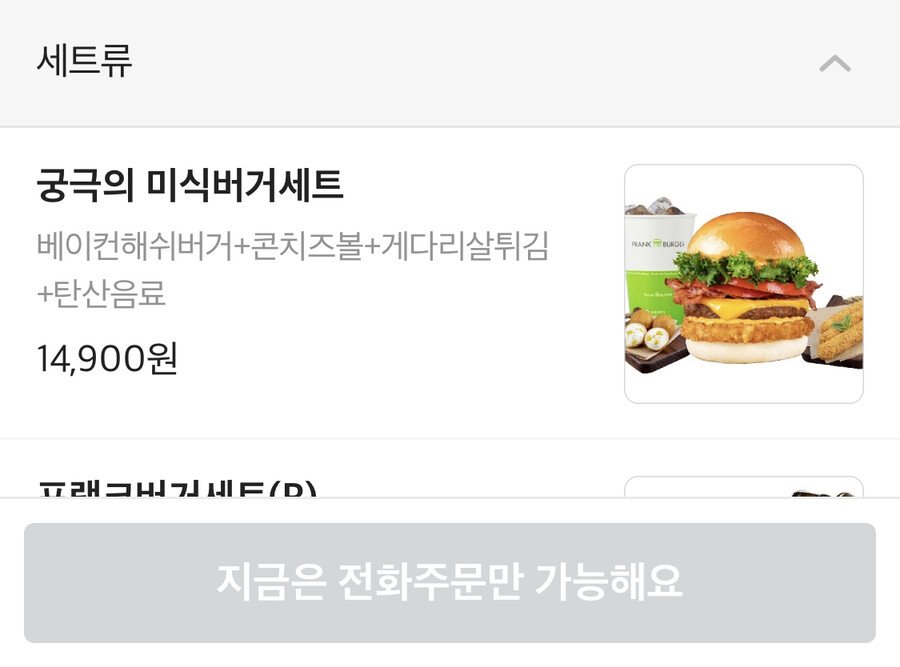Collapse the 세트류 section
Viewport: 900px width, 667px height.
click(834, 64)
